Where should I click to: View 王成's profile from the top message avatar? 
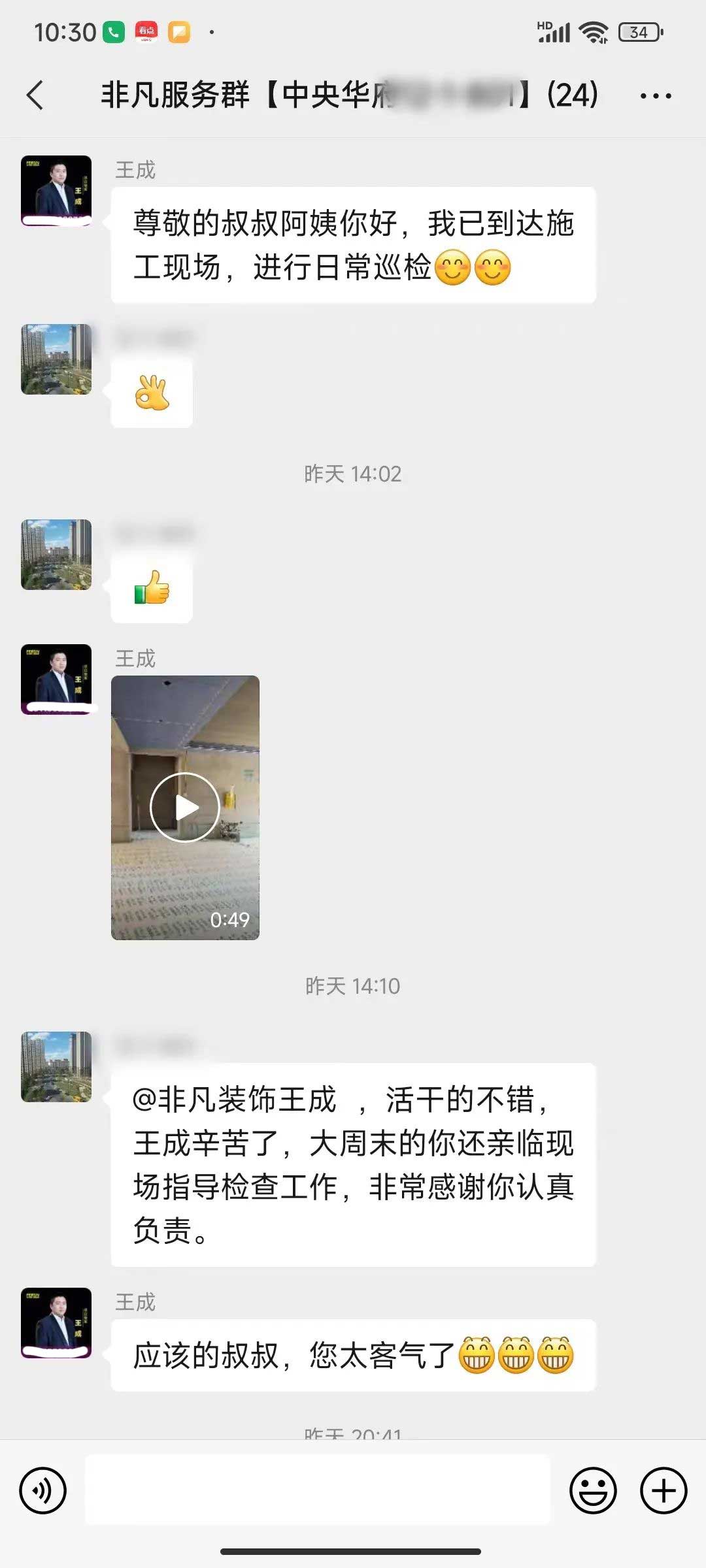click(x=56, y=191)
